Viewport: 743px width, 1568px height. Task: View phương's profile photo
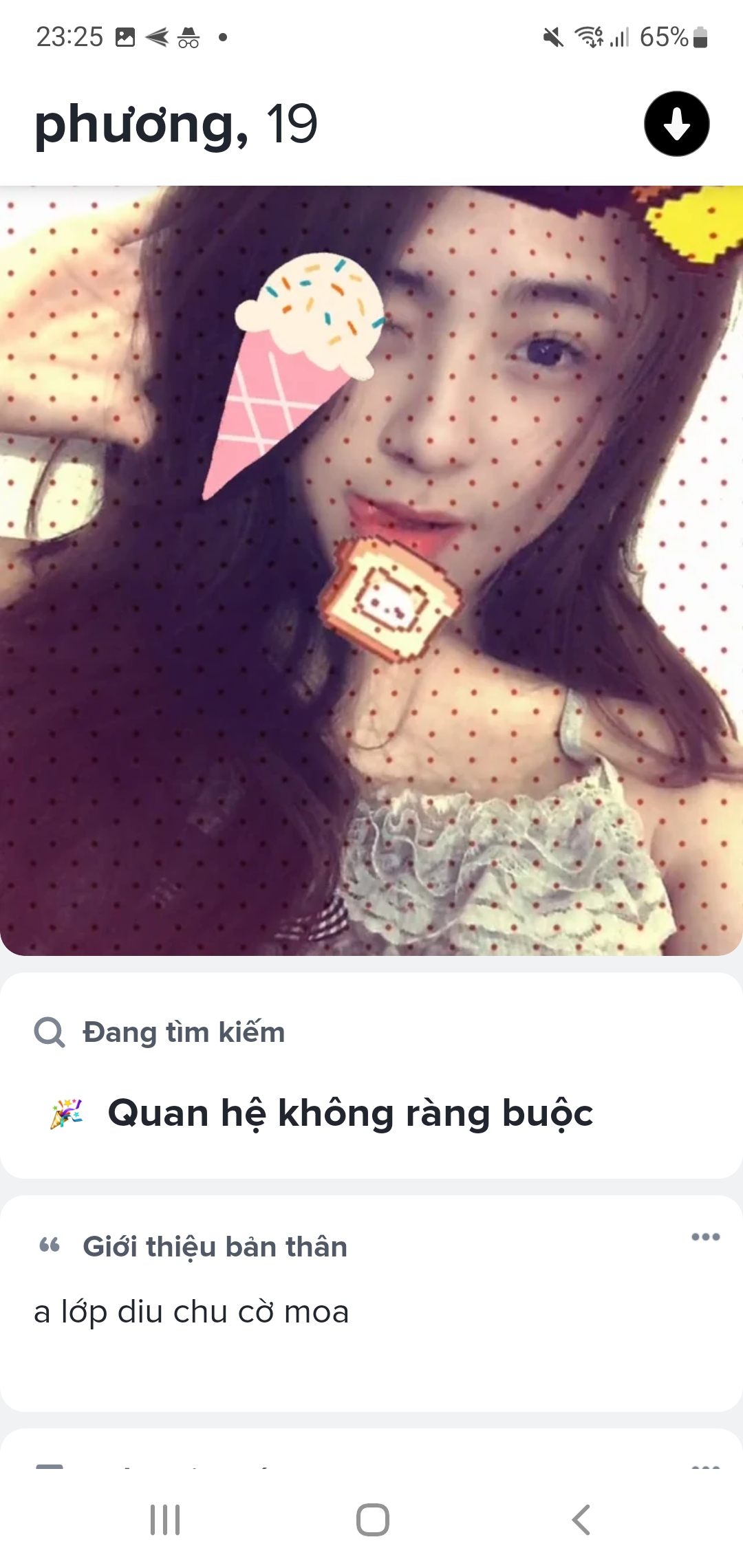point(371,571)
